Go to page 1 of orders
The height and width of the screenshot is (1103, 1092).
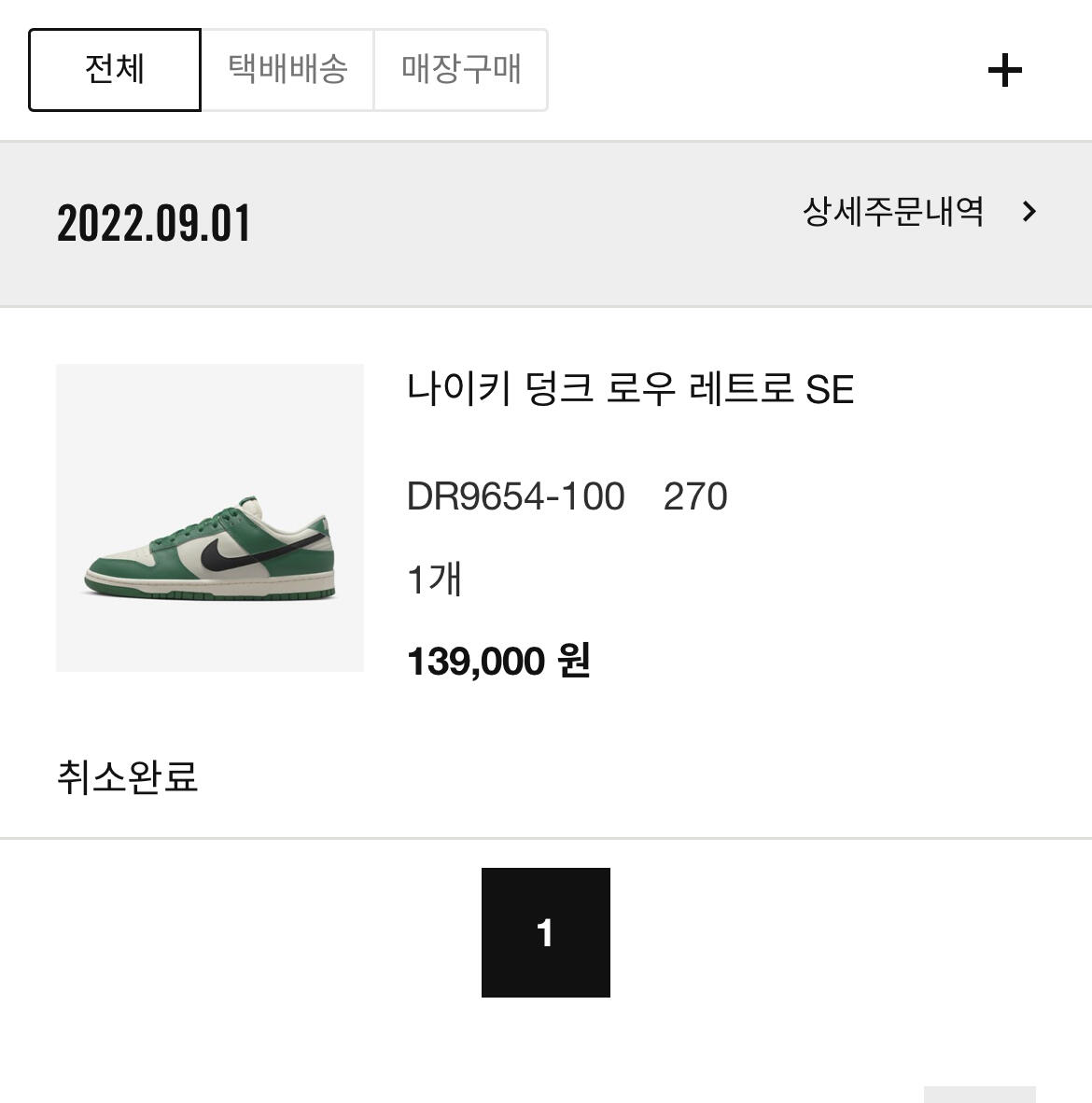pos(545,932)
